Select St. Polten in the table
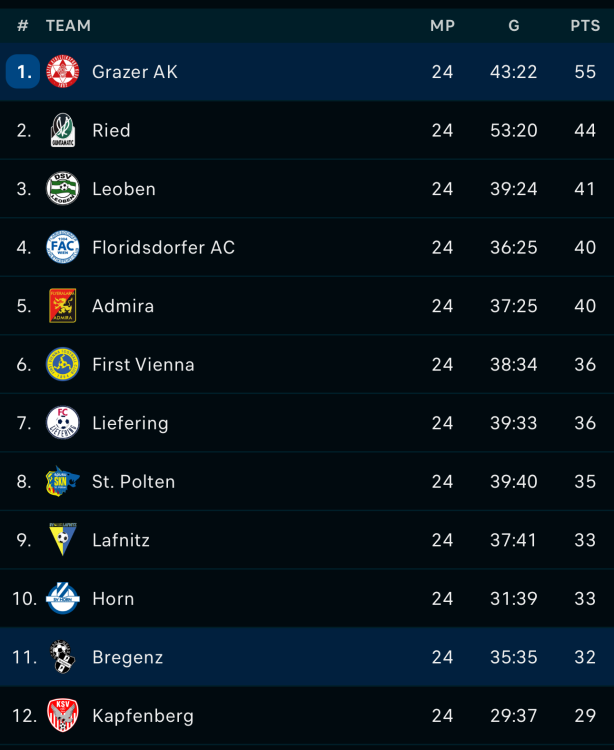Viewport: 614px width, 750px height. coord(133,482)
